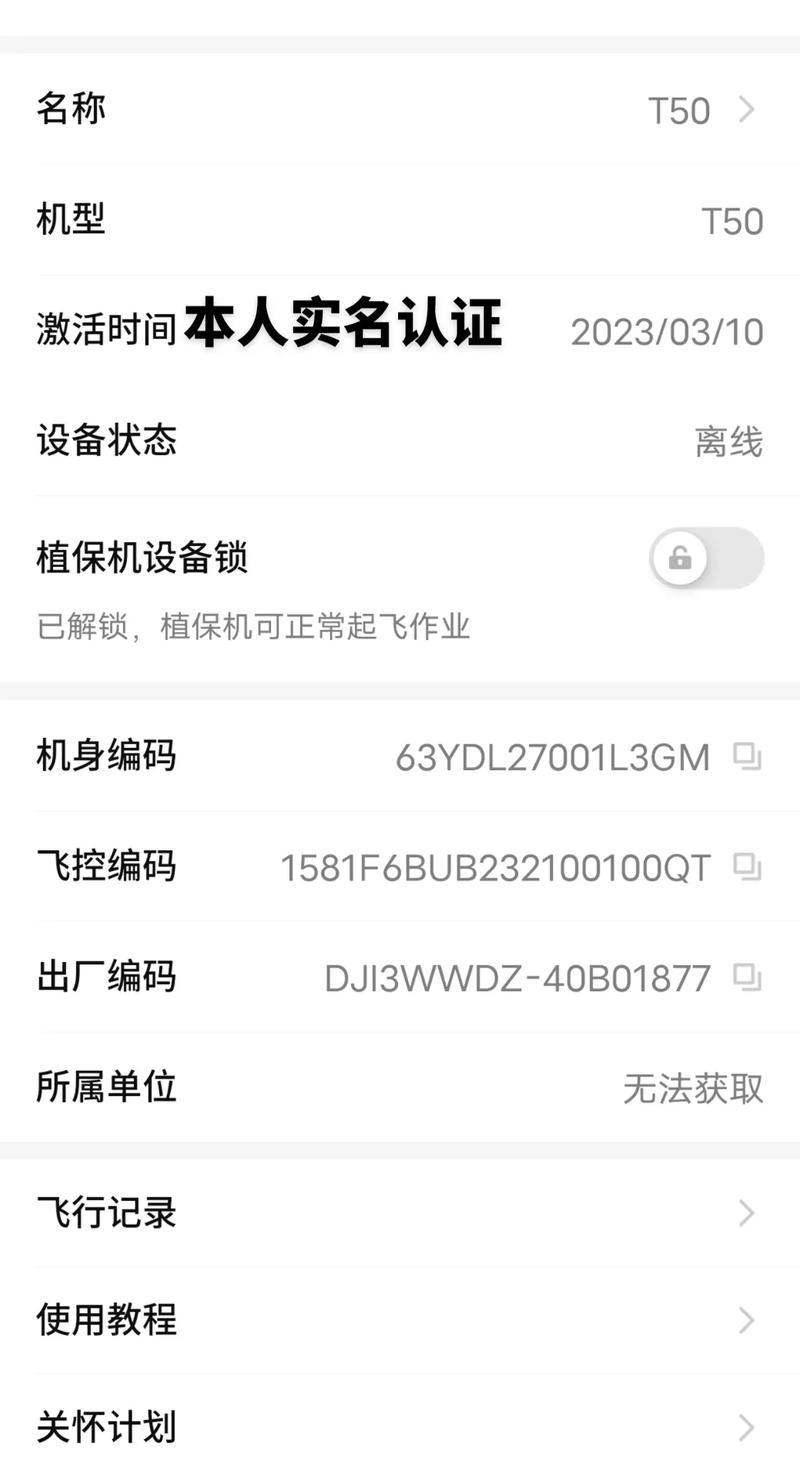
Task: Tap the 已解锁 unlock description text
Action: click(x=253, y=627)
